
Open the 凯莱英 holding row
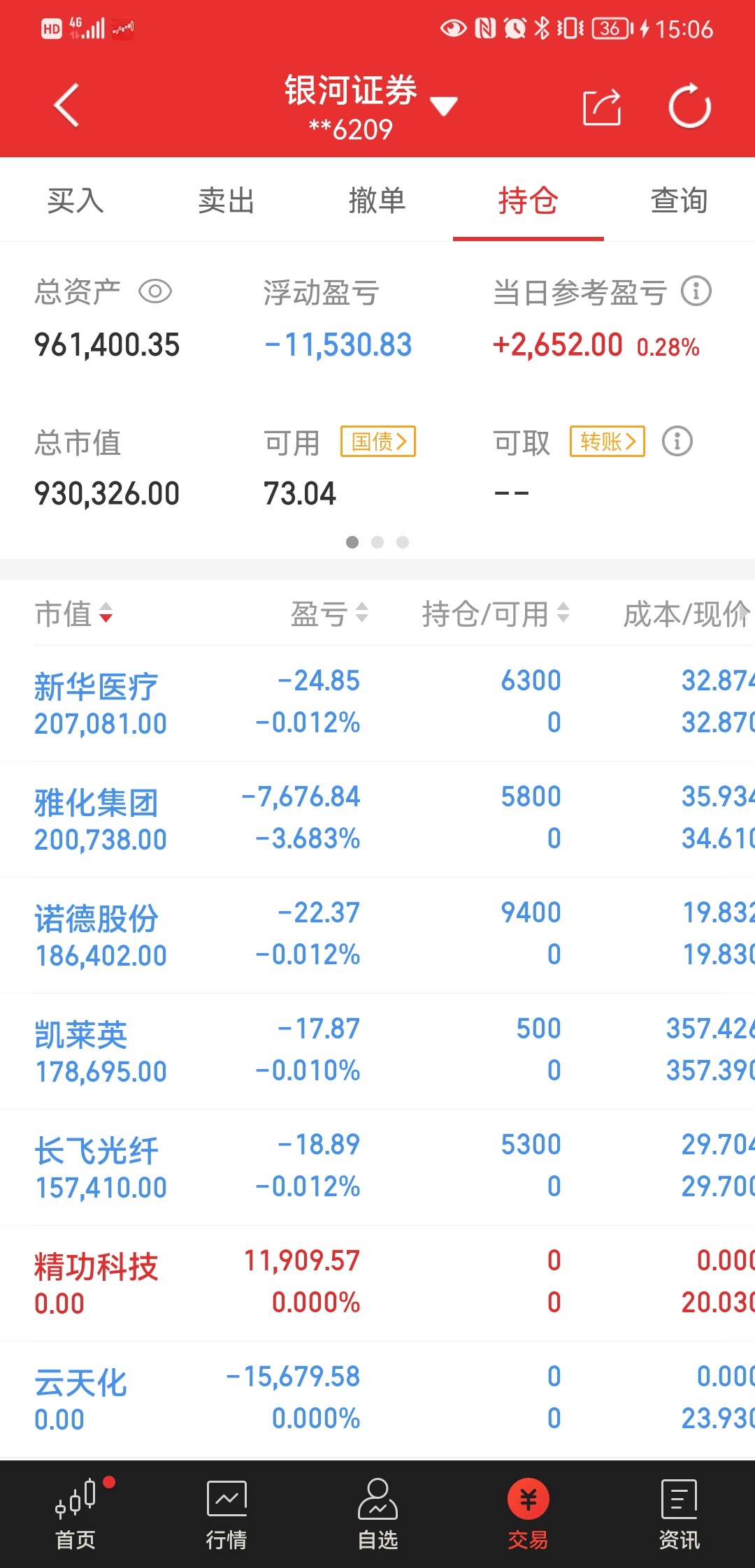[x=377, y=1051]
